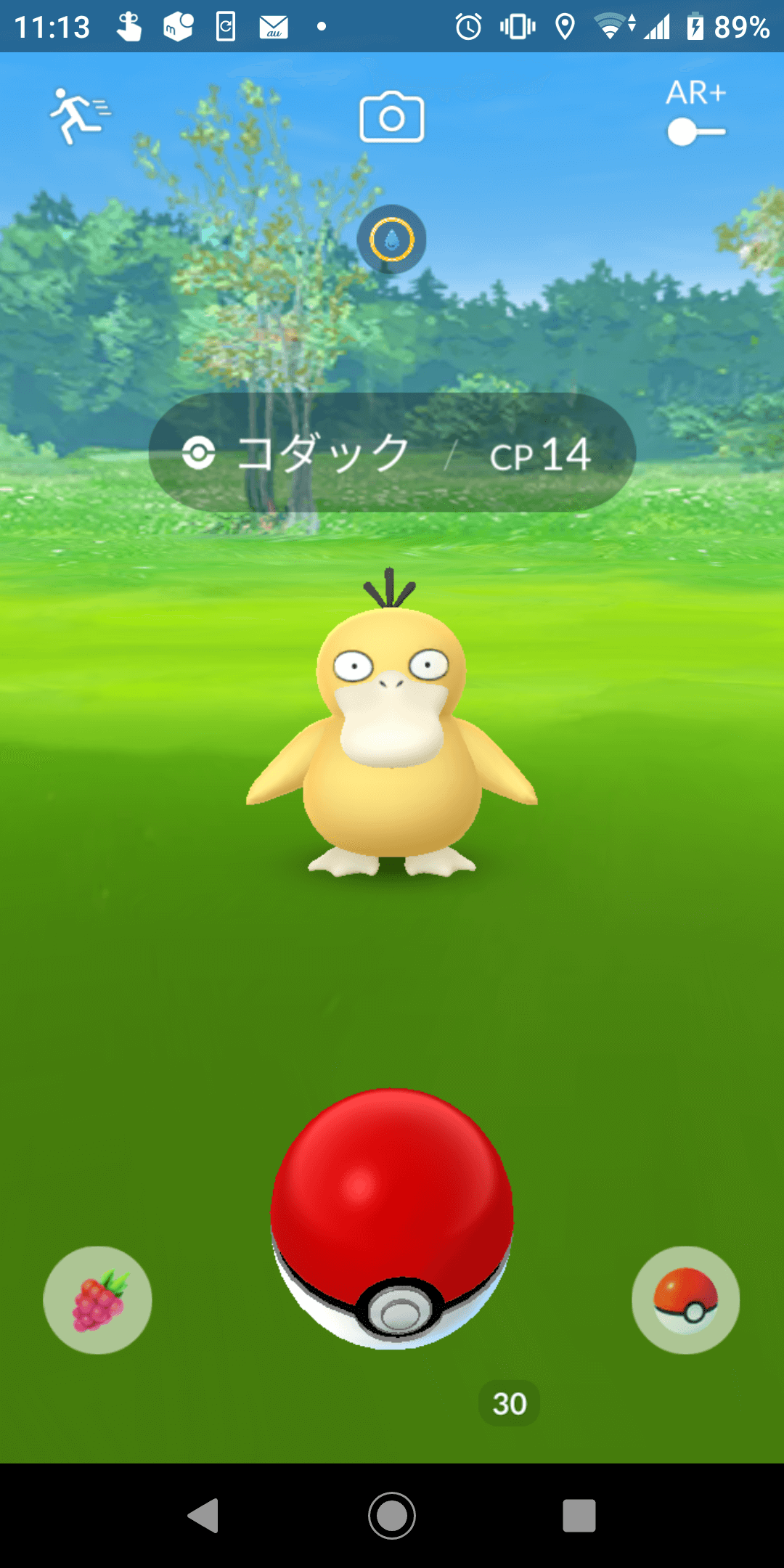The image size is (784, 1568).
Task: Go back with the system back button
Action: [x=204, y=1516]
